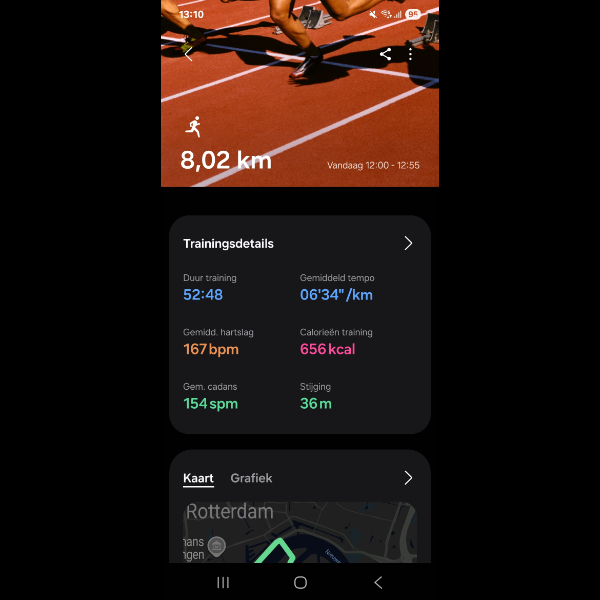Open the three-dot overflow menu
This screenshot has width=600, height=600.
(410, 55)
